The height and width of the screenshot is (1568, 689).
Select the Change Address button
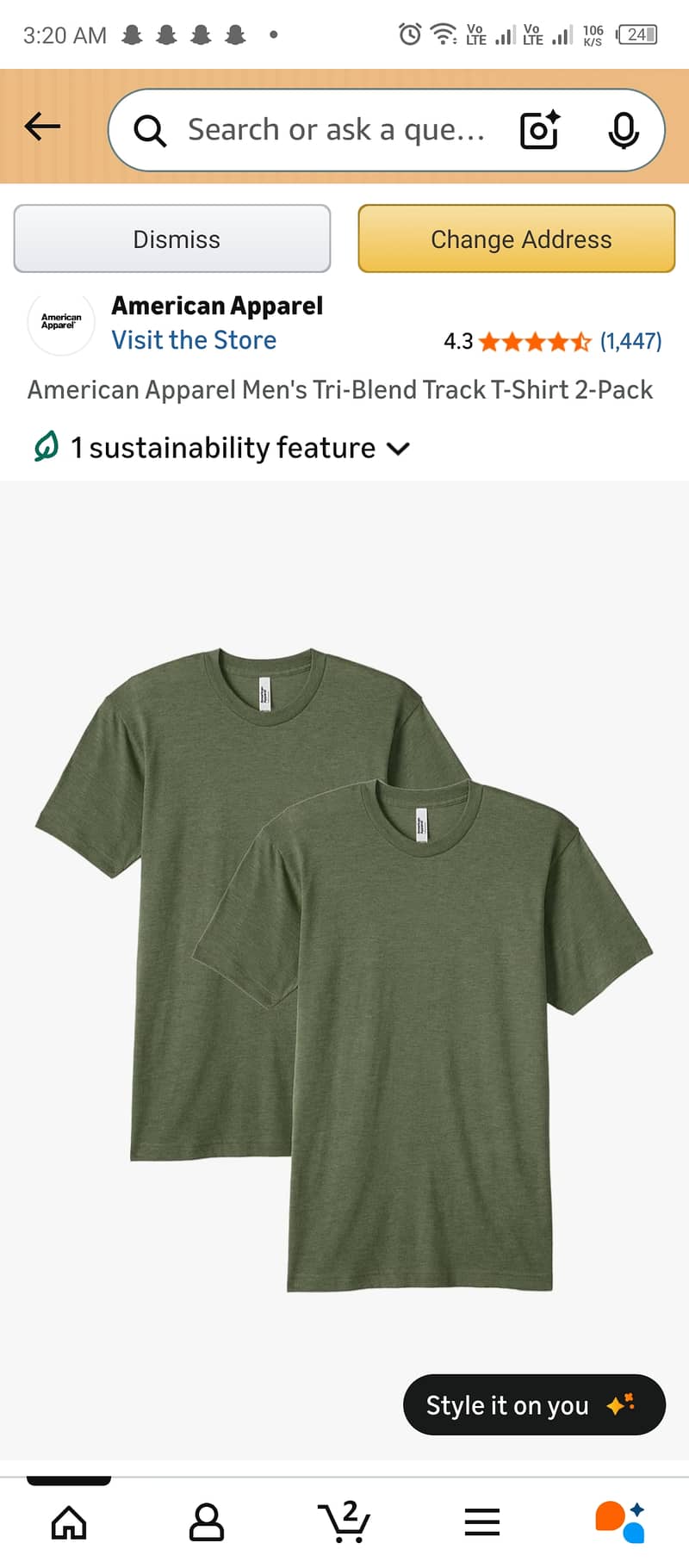(516, 239)
